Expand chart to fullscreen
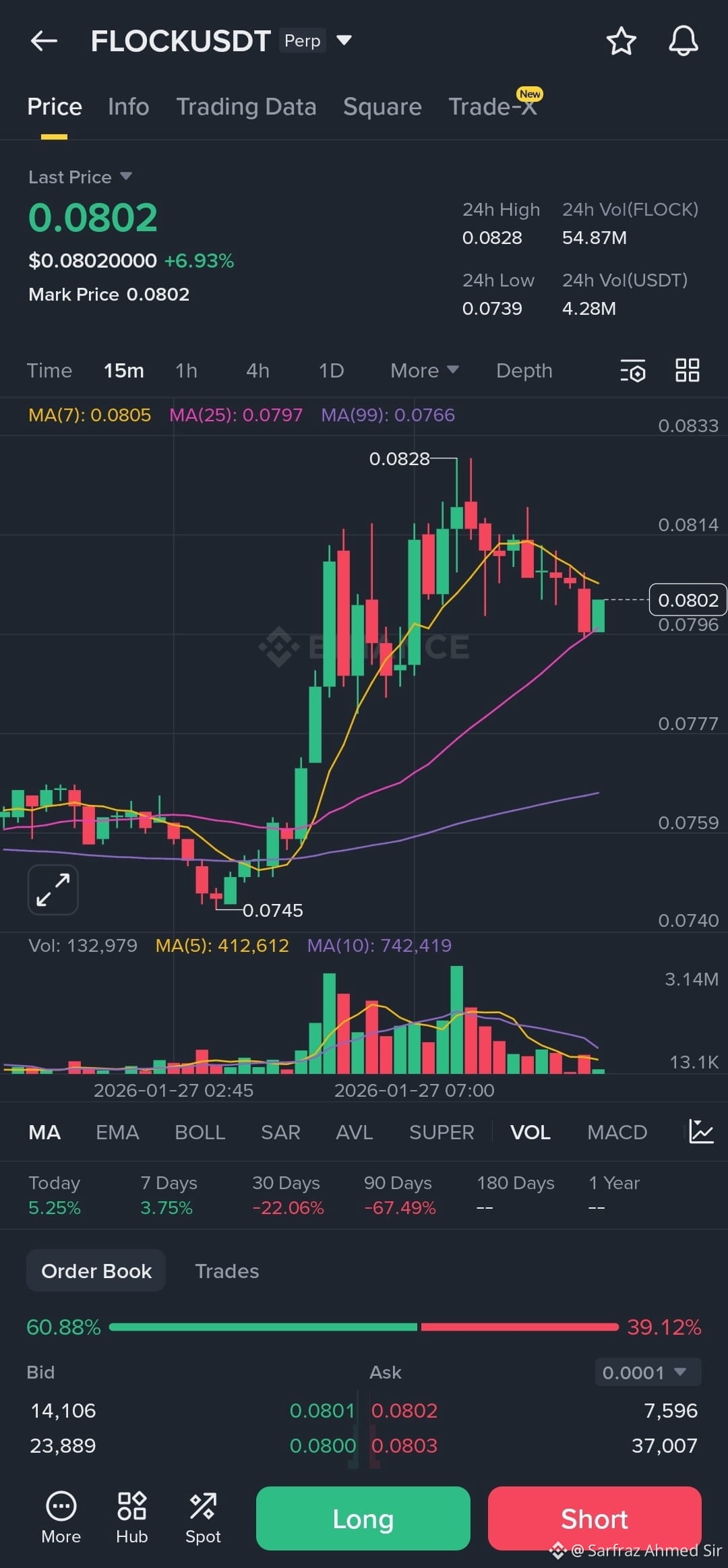Screen dimensions: 728x1568 point(53,890)
